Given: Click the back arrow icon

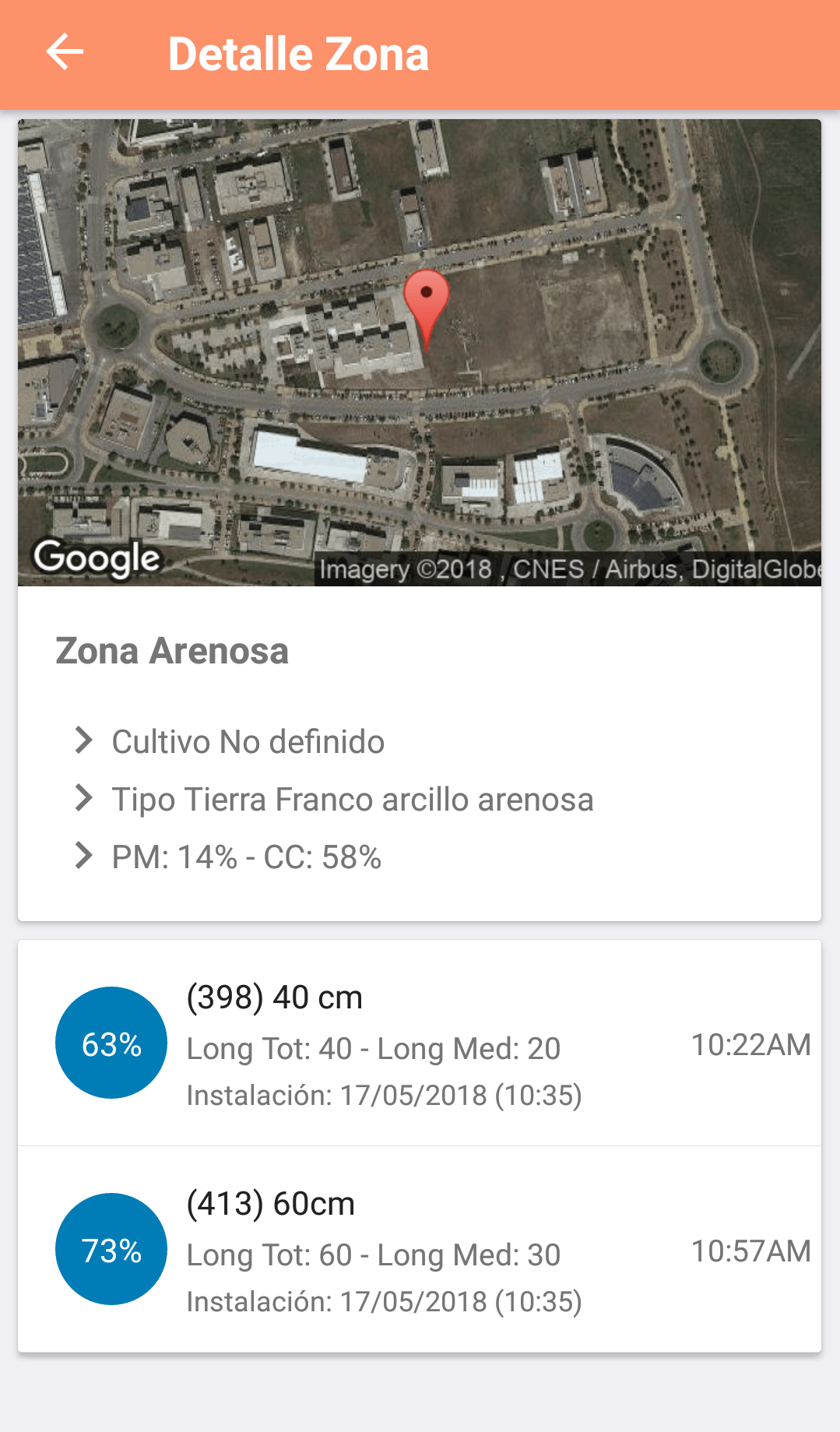Looking at the screenshot, I should click(65, 53).
